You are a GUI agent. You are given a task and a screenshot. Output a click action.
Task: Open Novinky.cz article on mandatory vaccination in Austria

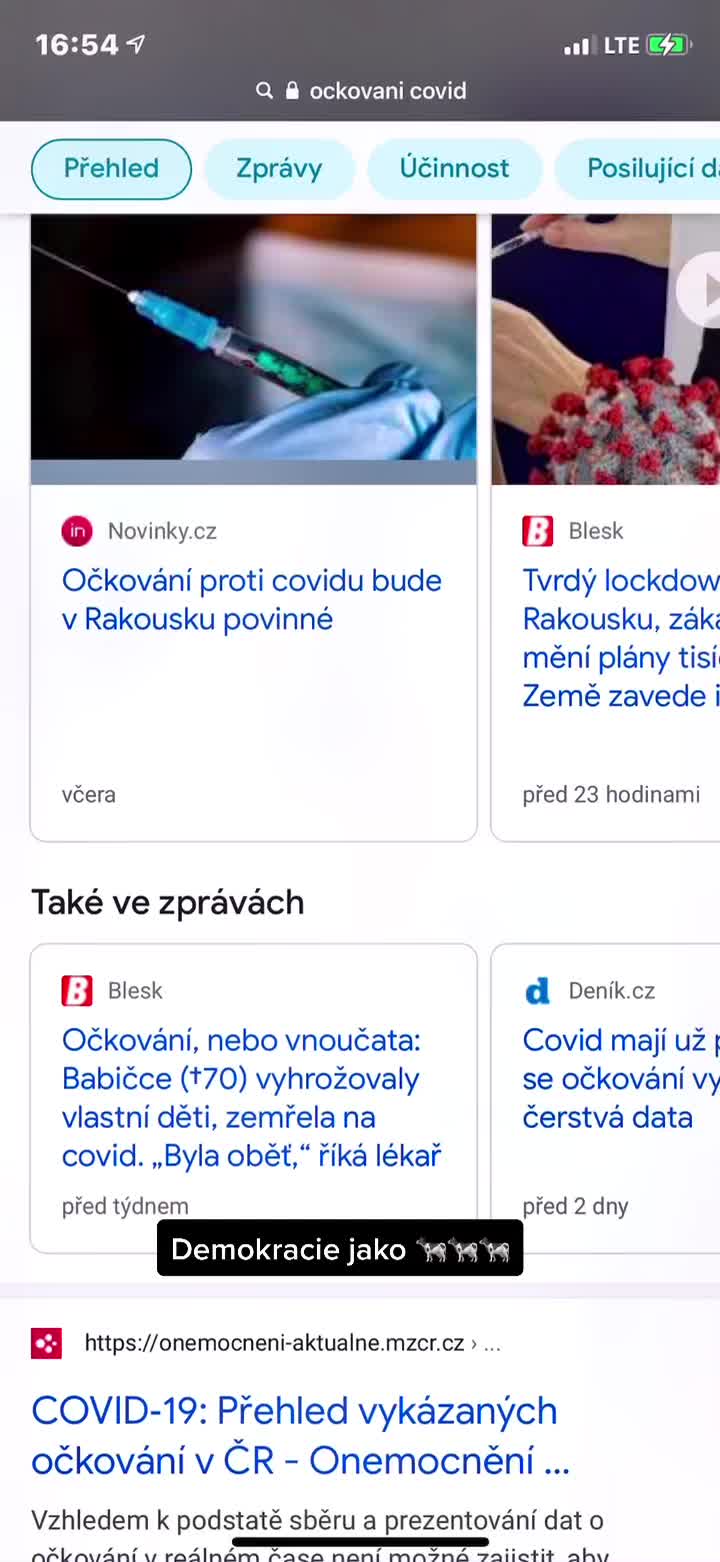pyautogui.click(x=252, y=599)
